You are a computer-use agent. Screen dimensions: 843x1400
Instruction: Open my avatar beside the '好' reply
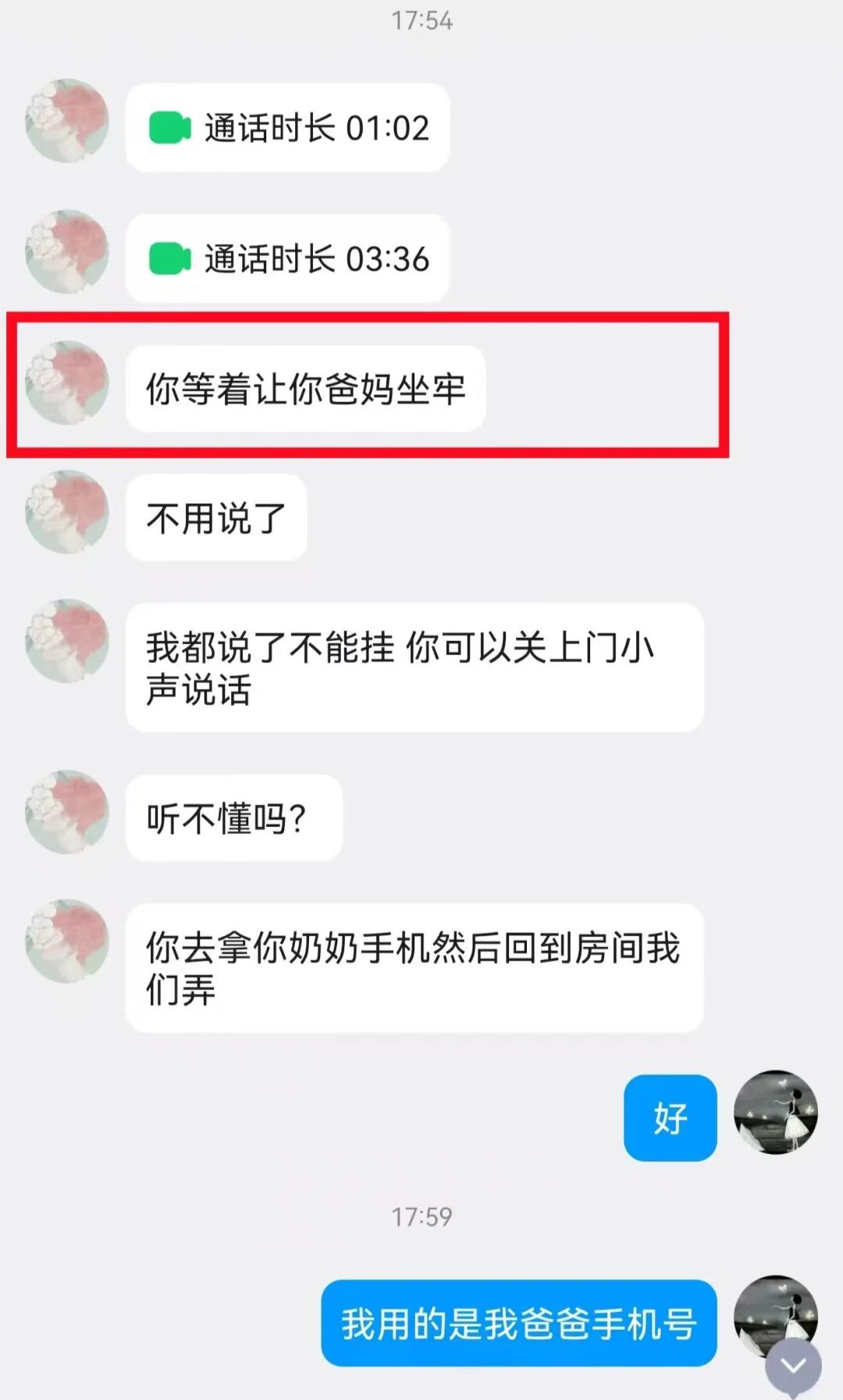(775, 1113)
